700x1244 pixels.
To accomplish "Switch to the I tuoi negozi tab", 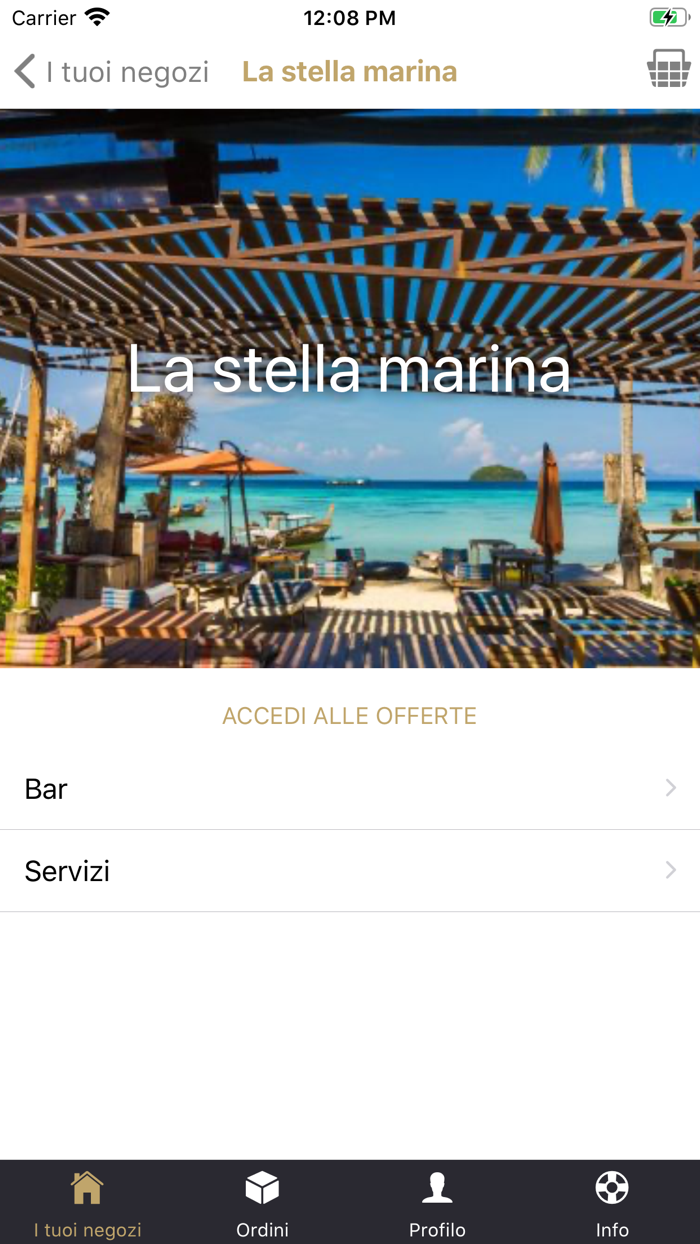I will click(87, 1203).
